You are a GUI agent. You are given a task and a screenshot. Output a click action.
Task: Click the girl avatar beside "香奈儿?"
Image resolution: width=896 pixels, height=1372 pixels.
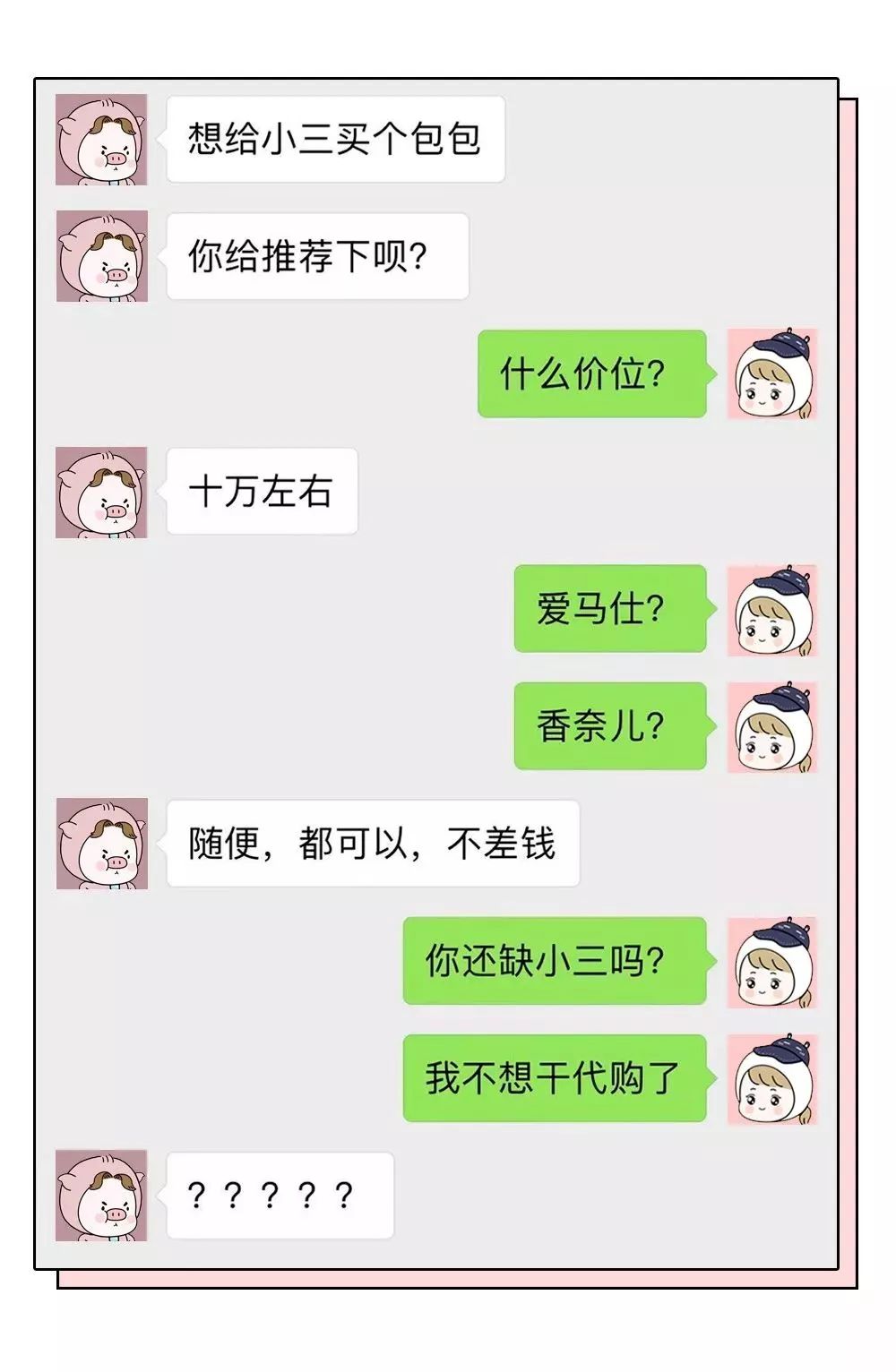click(771, 727)
